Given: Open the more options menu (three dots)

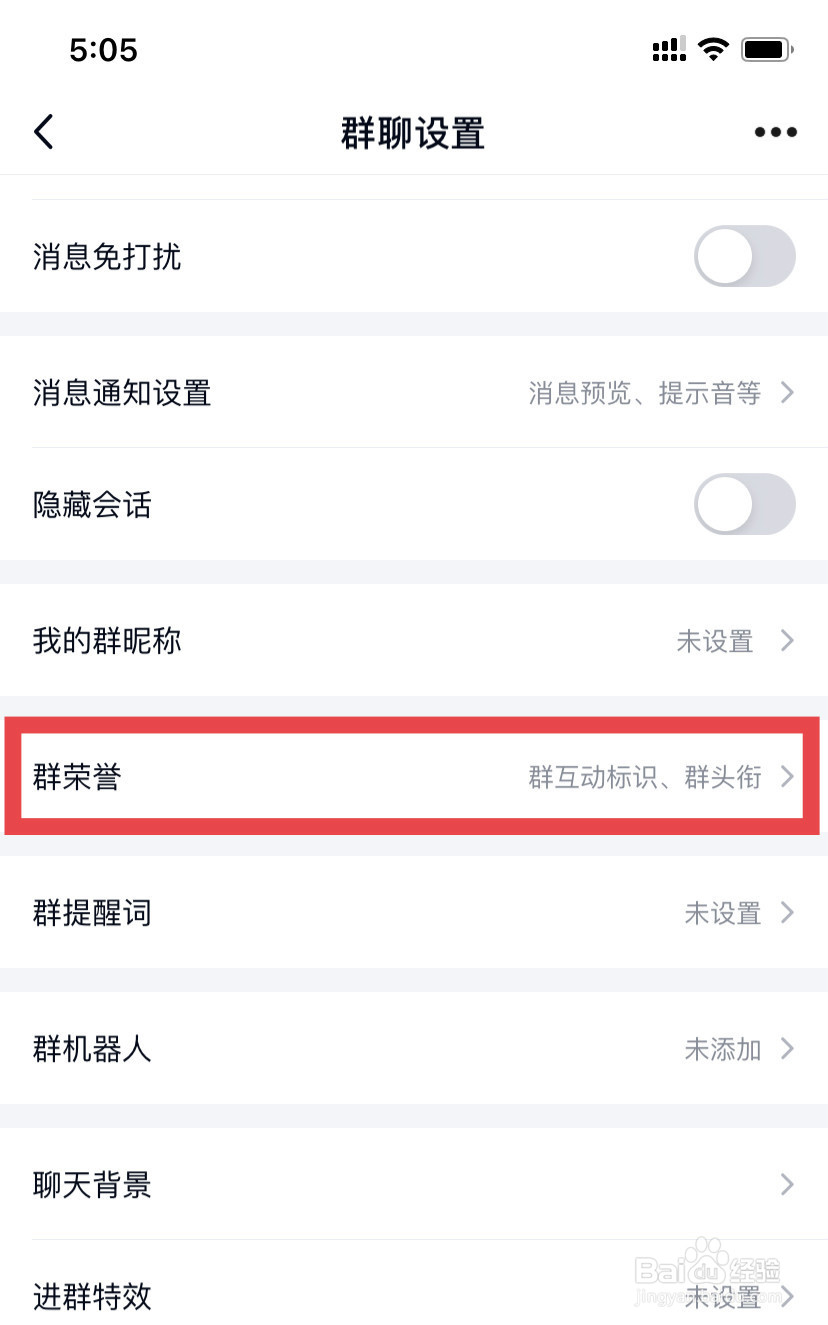Looking at the screenshot, I should (775, 131).
